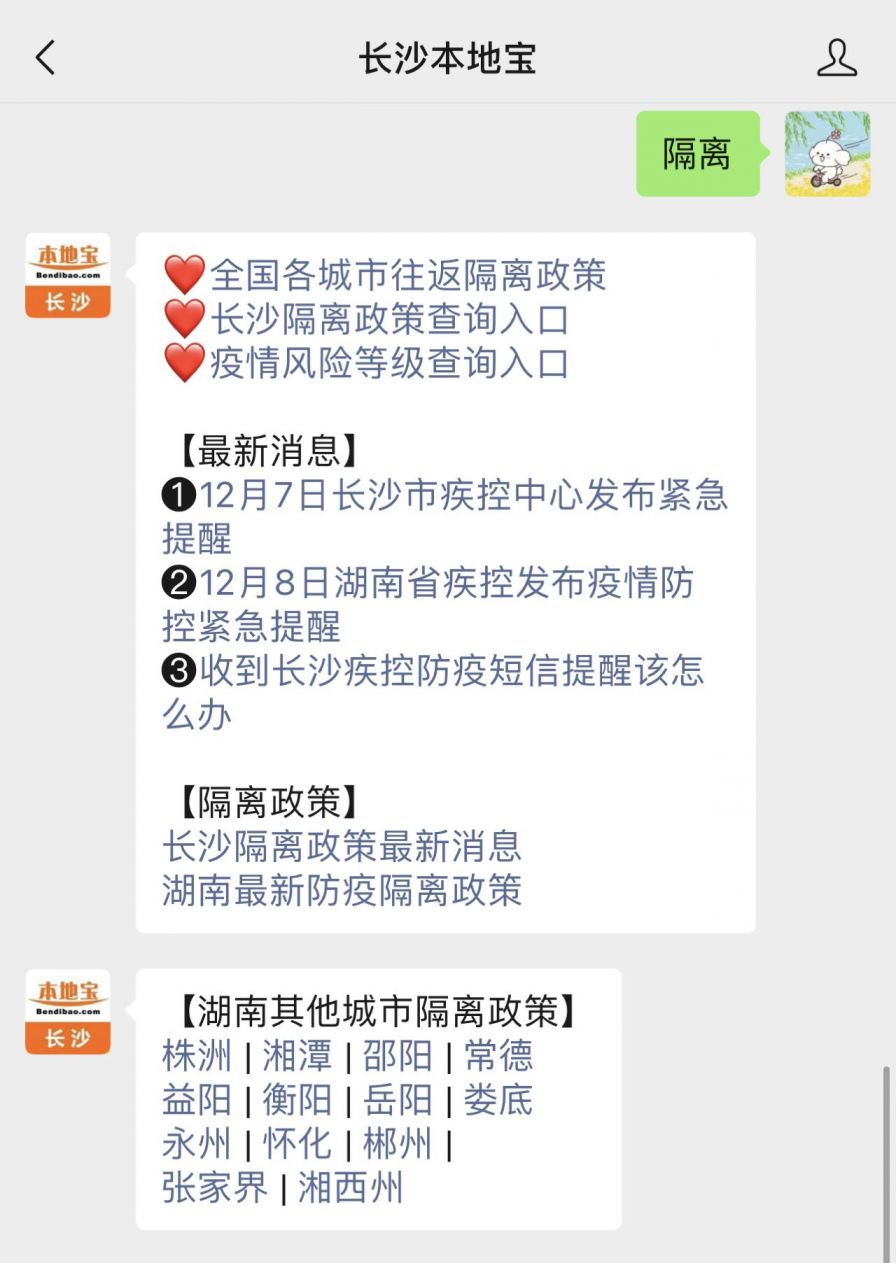
Task: Open 湖南最新防疫隔离政策 link
Action: coord(342,890)
